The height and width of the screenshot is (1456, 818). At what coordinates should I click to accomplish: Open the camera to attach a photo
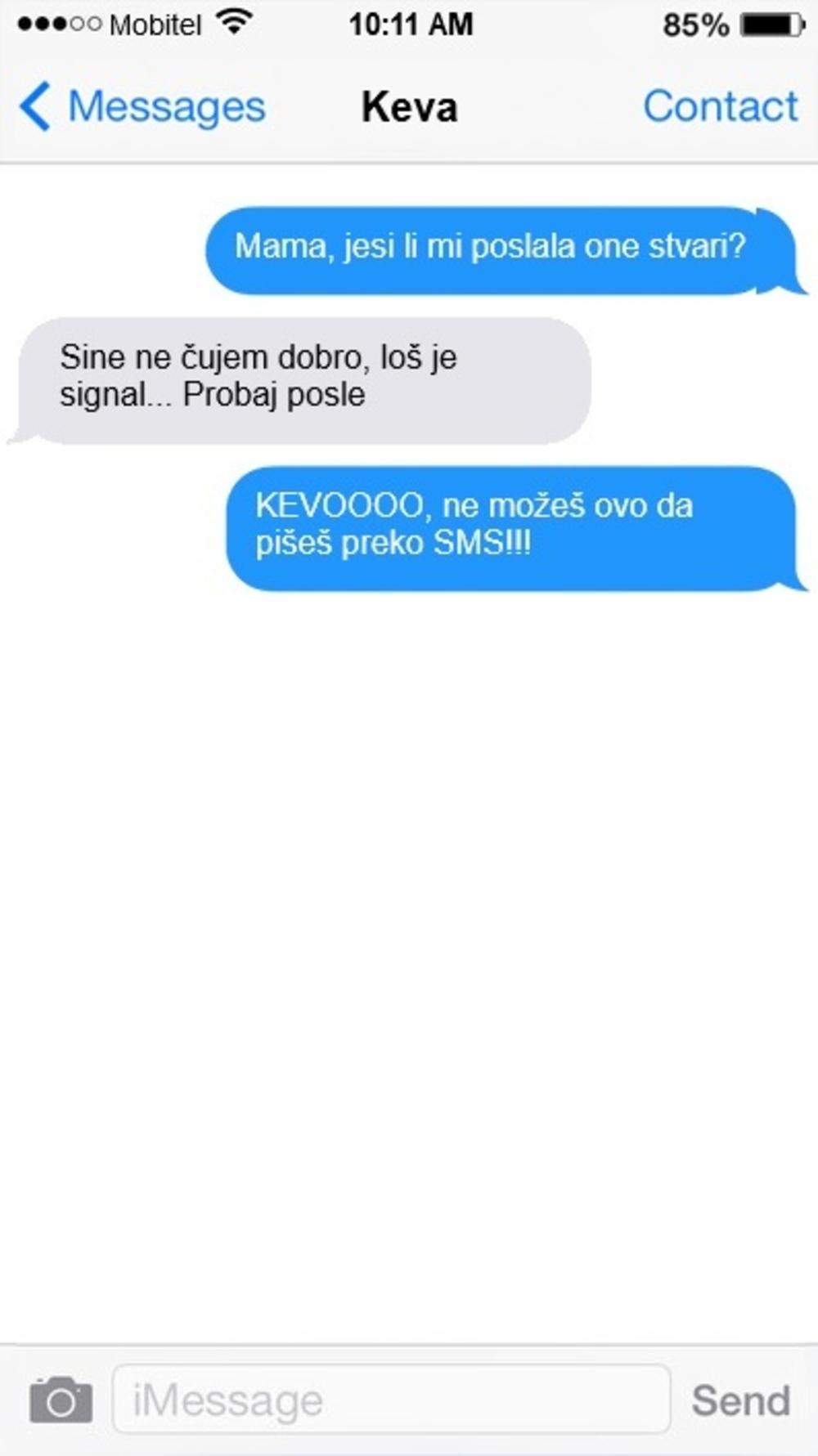(61, 1400)
